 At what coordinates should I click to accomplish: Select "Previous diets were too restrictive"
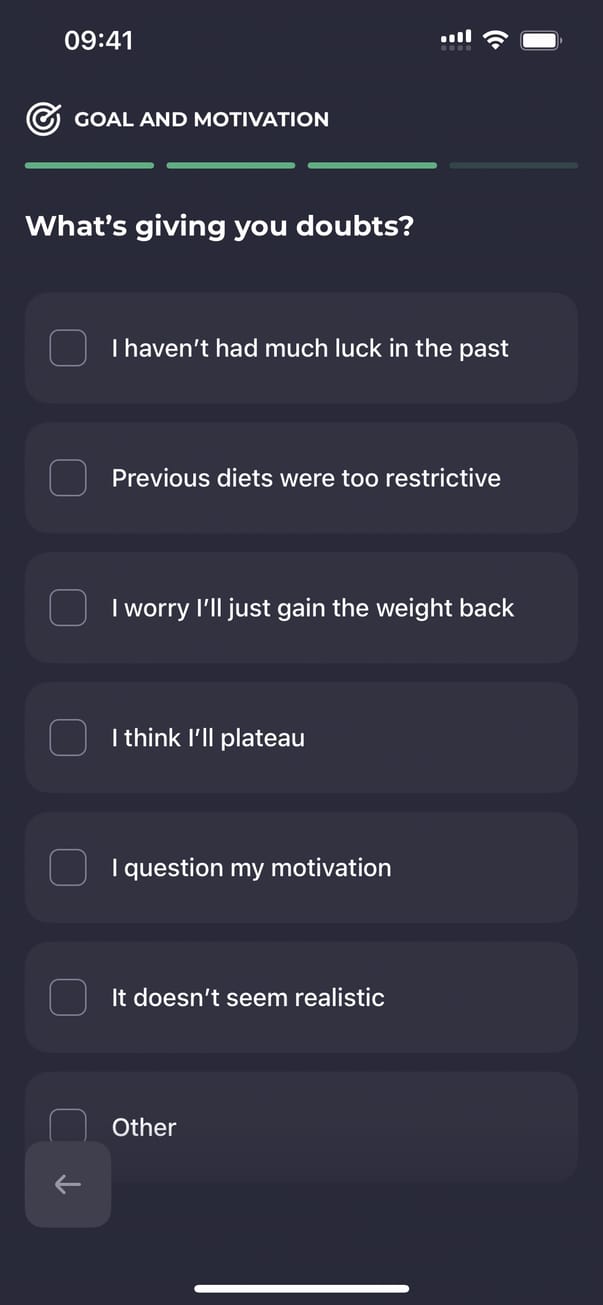[68, 478]
